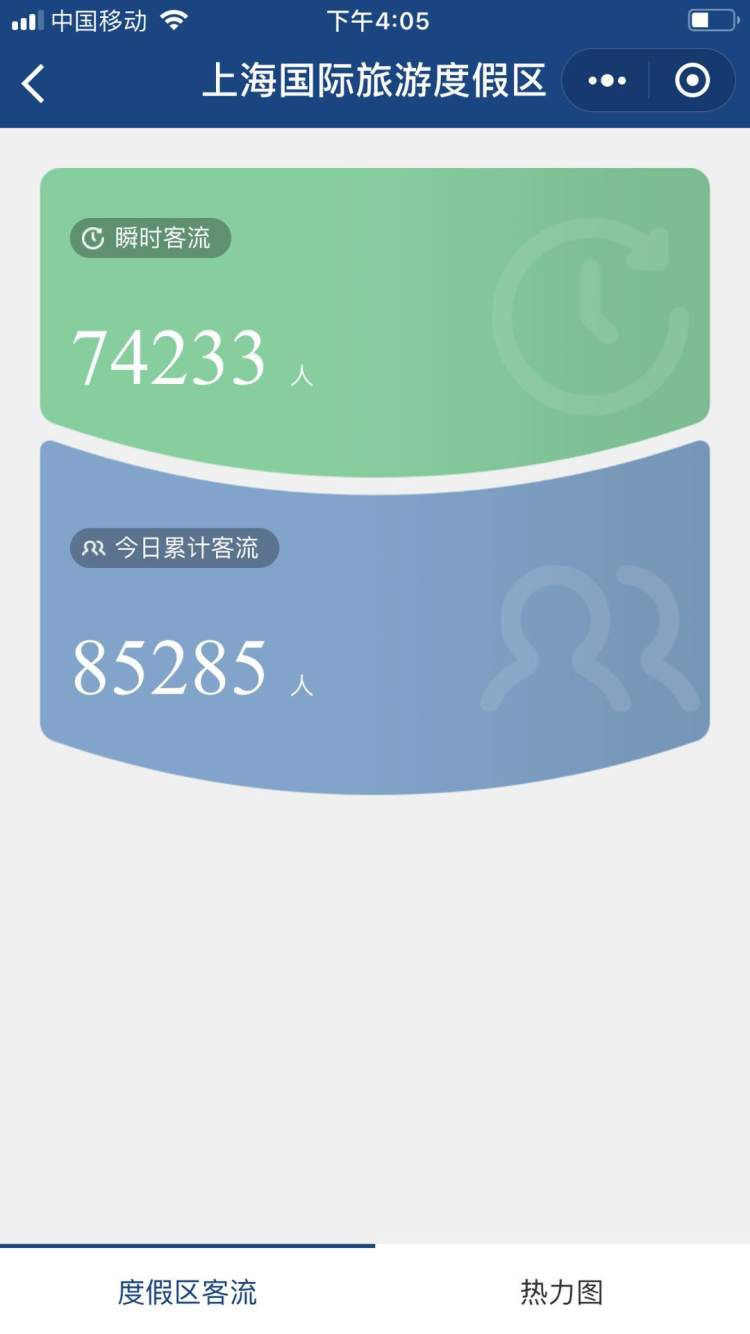Open the mini program three-dot menu

point(607,81)
